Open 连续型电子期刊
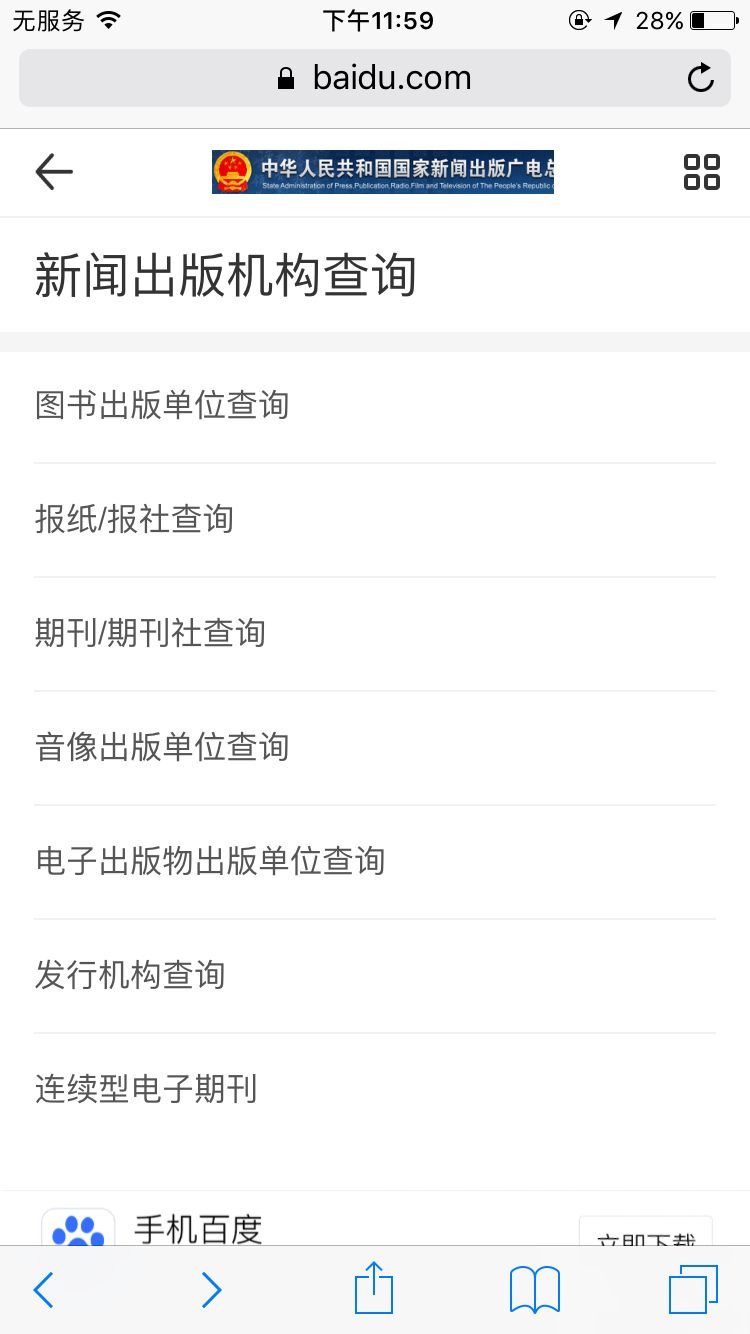Image resolution: width=750 pixels, height=1334 pixels. [146, 1089]
